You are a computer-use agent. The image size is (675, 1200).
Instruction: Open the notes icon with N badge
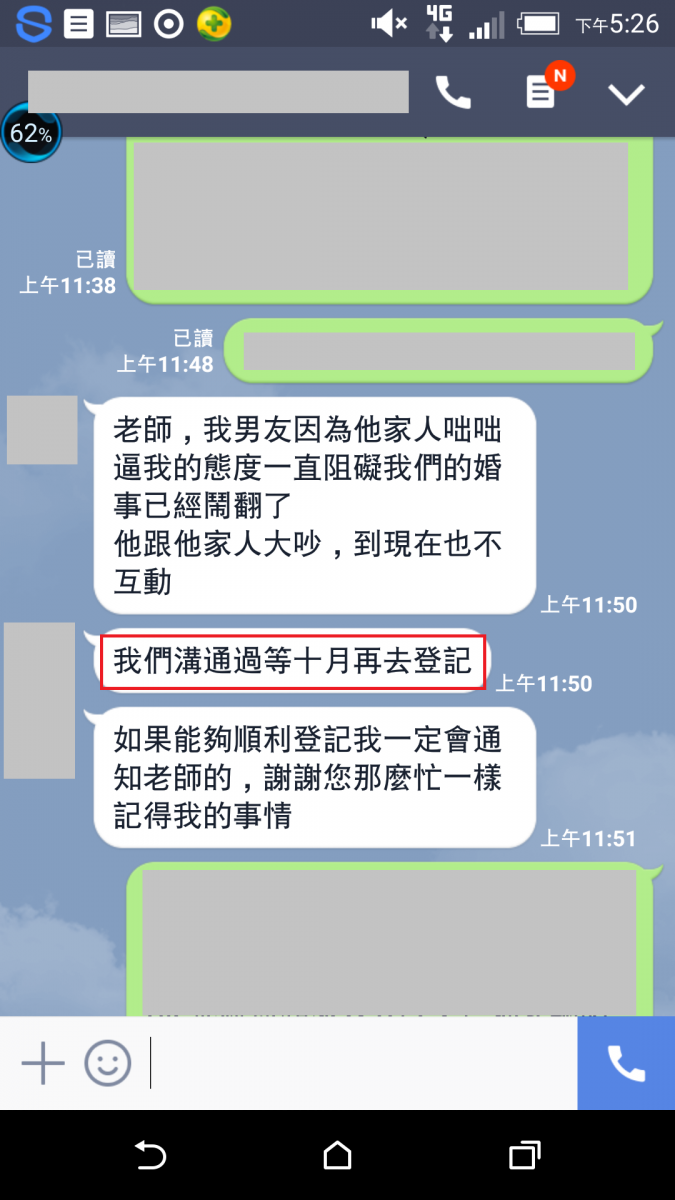[541, 93]
